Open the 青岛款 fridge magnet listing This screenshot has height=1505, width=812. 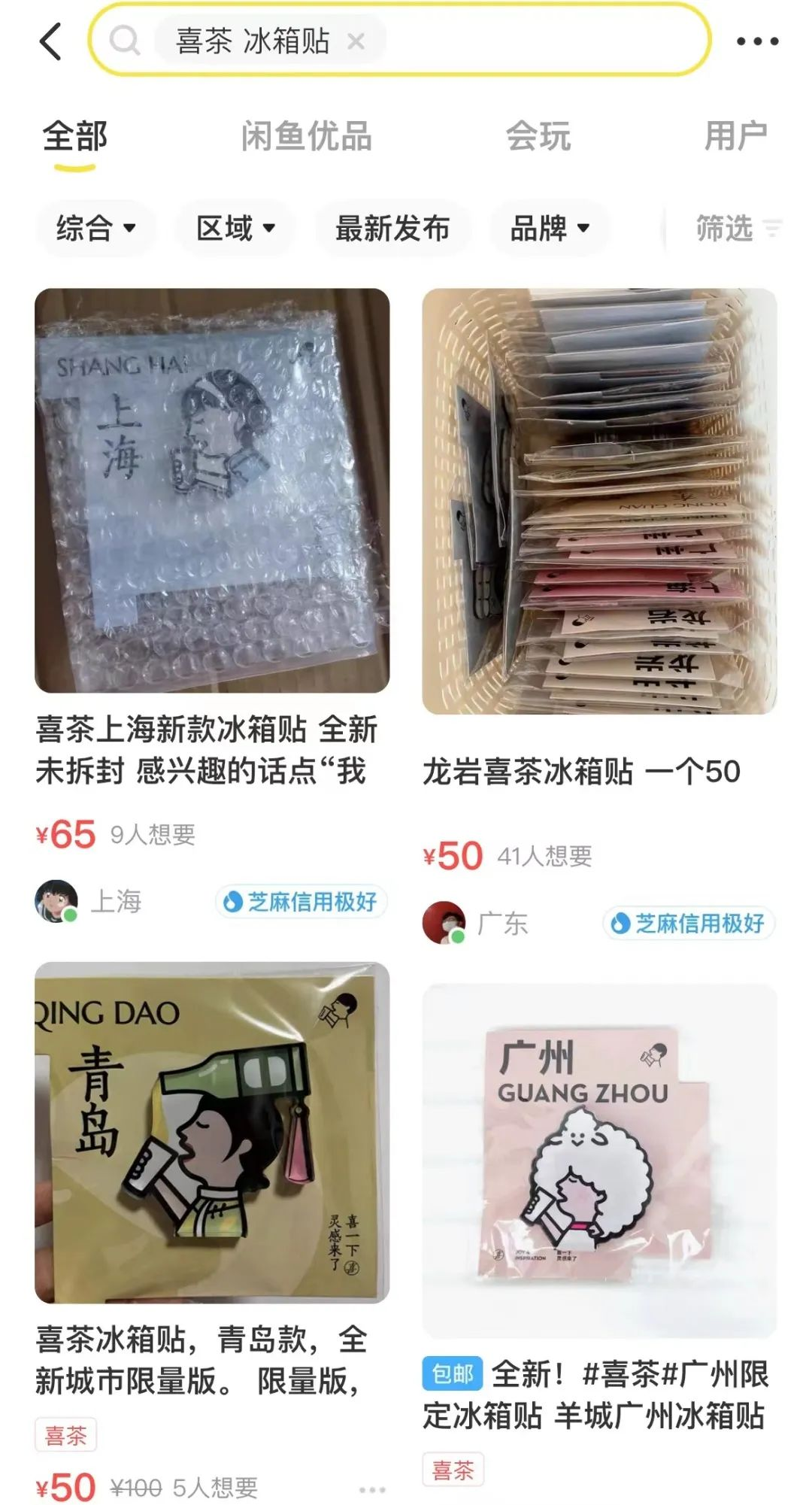(x=212, y=1132)
